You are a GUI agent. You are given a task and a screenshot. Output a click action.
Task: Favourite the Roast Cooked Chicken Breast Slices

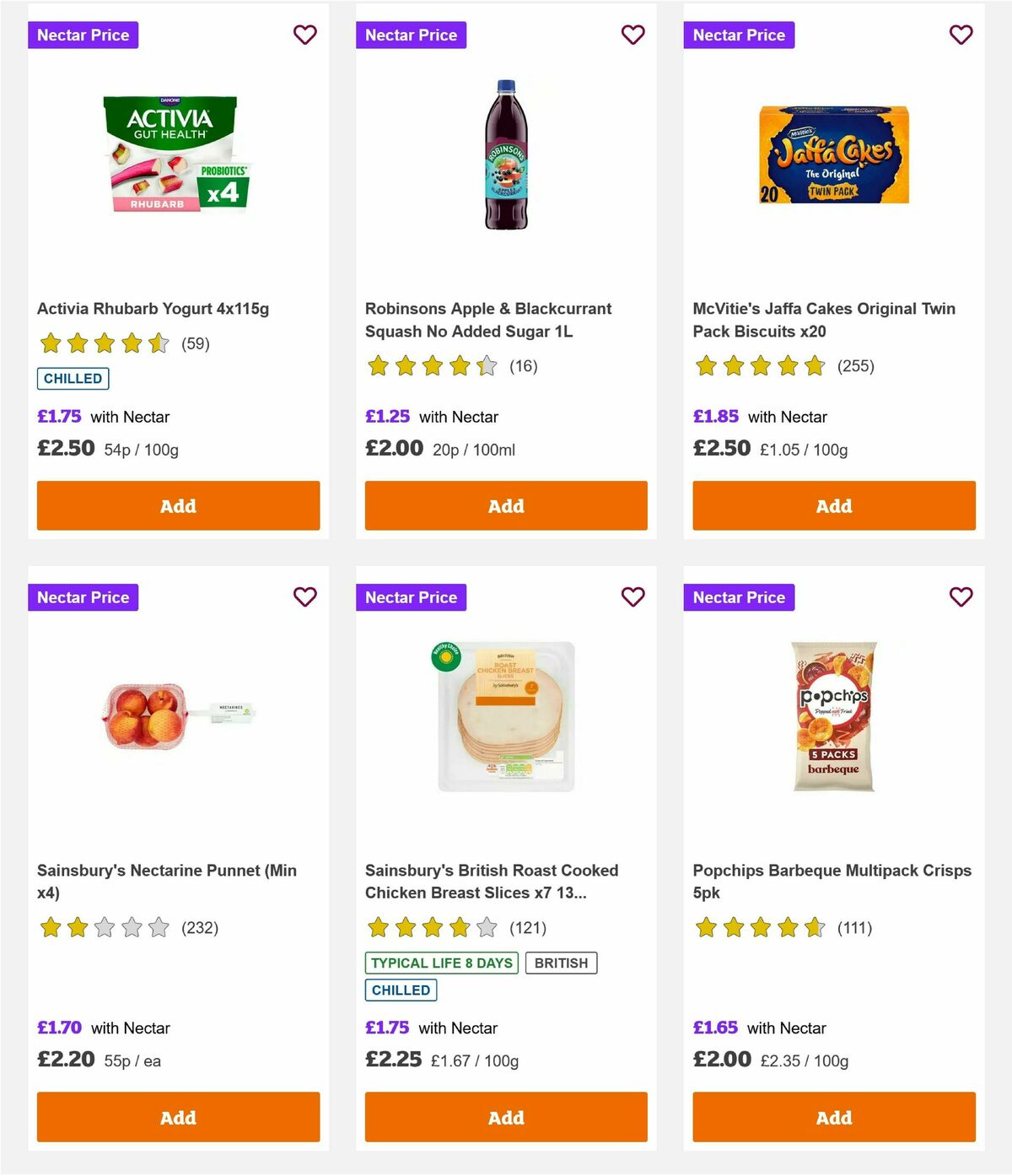[x=632, y=596]
